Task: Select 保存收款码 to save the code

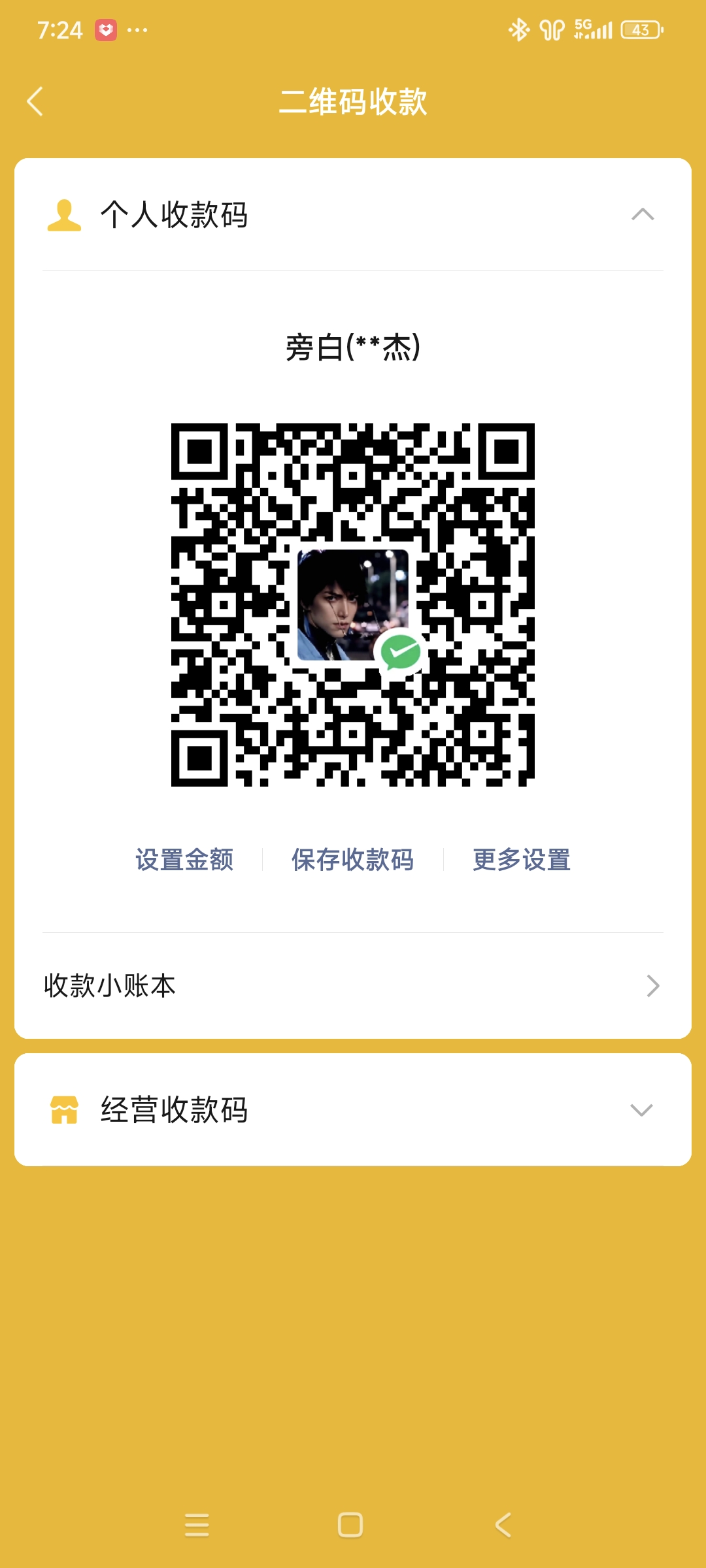Action: pos(352,860)
